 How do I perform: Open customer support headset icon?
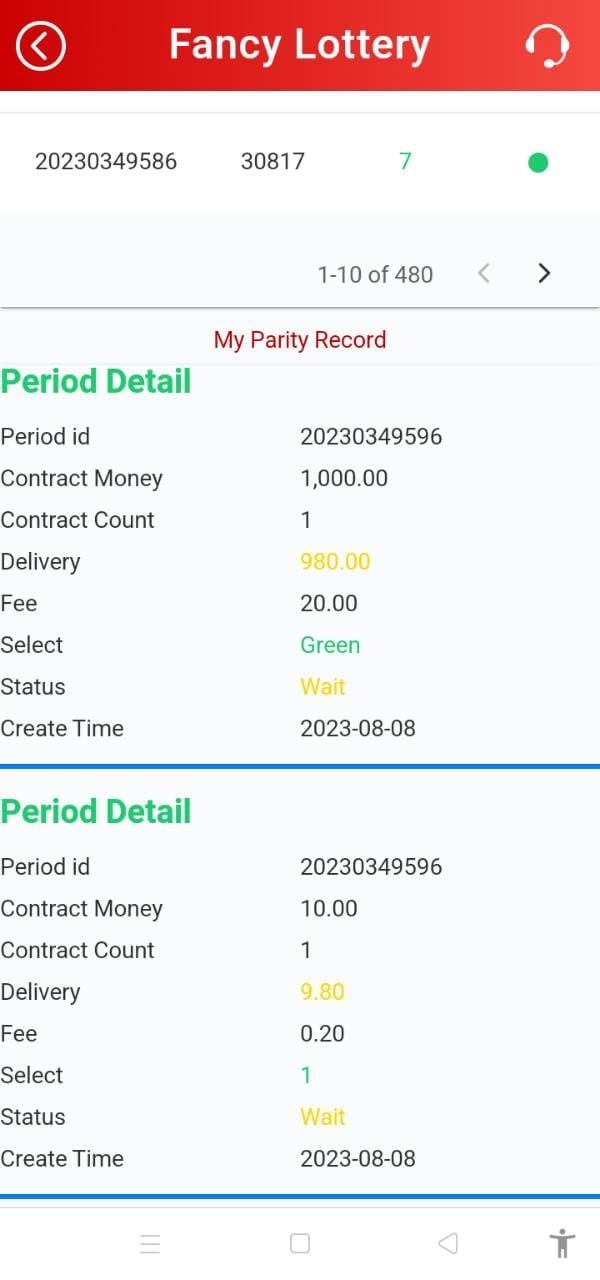click(547, 45)
